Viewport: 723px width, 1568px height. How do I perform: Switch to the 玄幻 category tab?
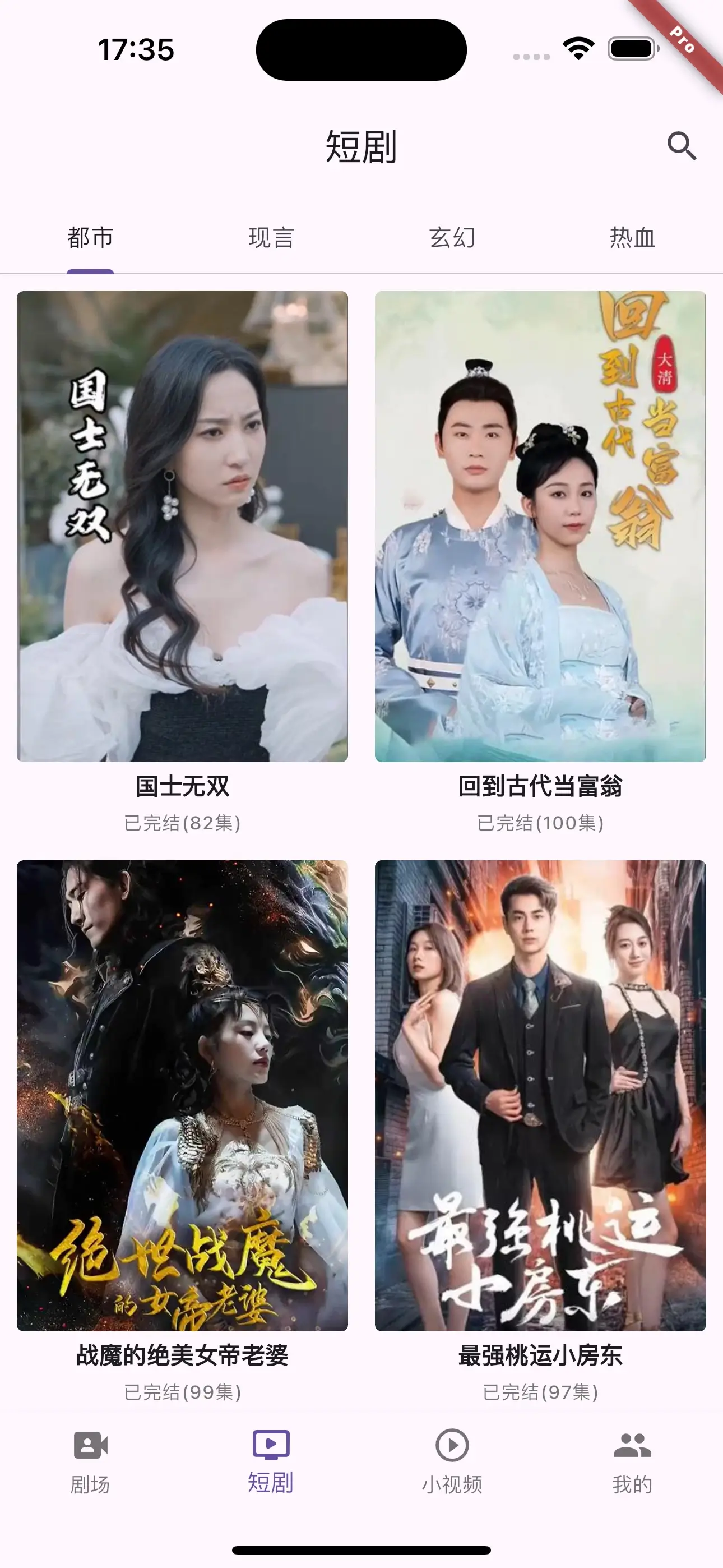coord(452,237)
